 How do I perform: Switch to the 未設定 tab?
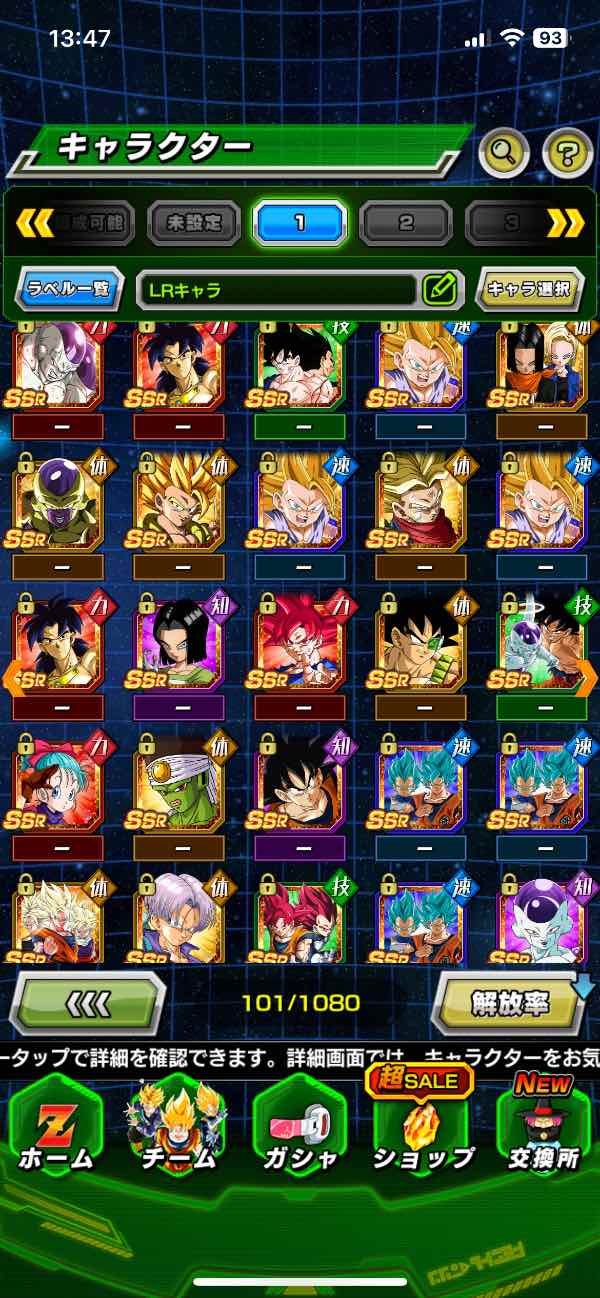[x=194, y=222]
